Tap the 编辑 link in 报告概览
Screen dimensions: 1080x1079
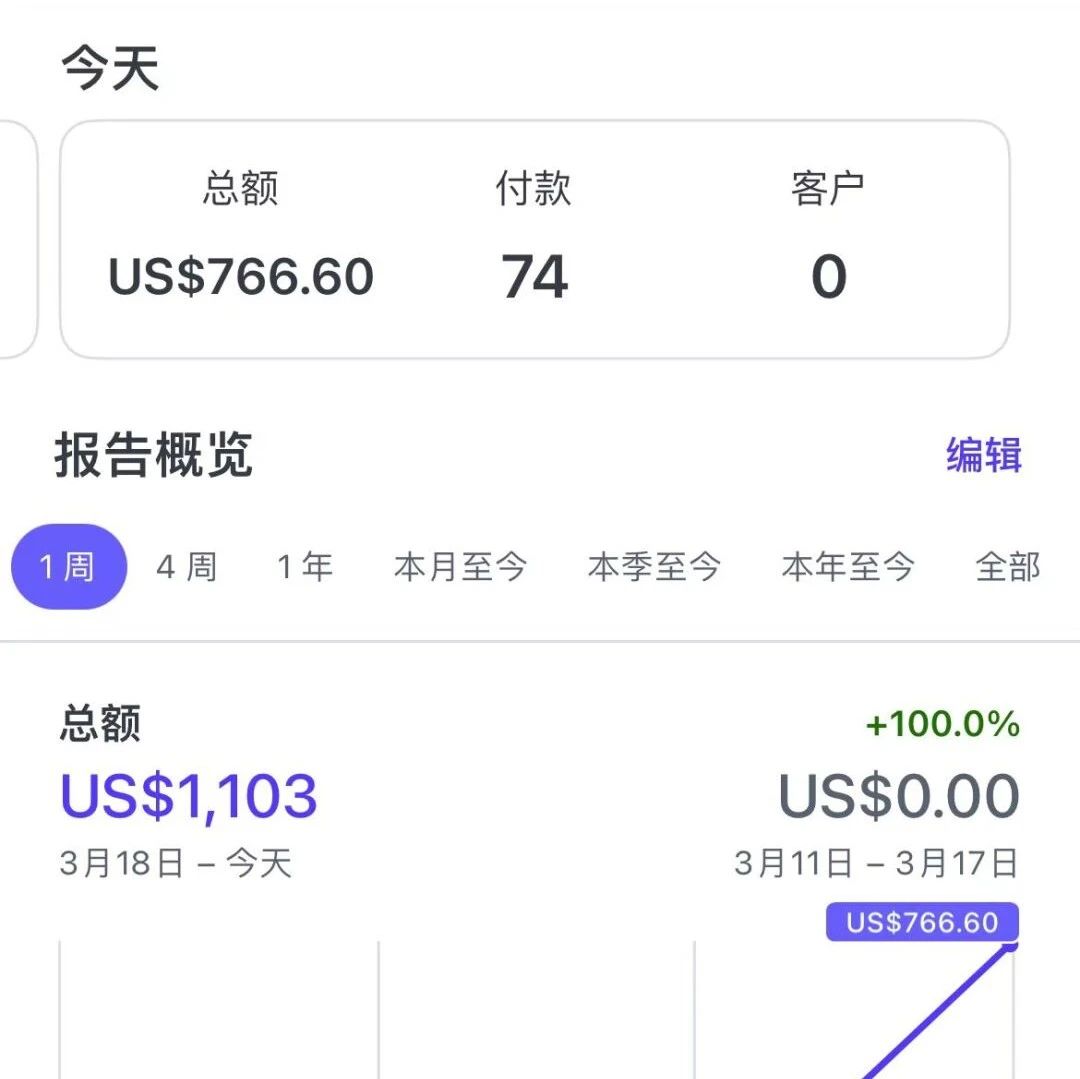tap(983, 456)
